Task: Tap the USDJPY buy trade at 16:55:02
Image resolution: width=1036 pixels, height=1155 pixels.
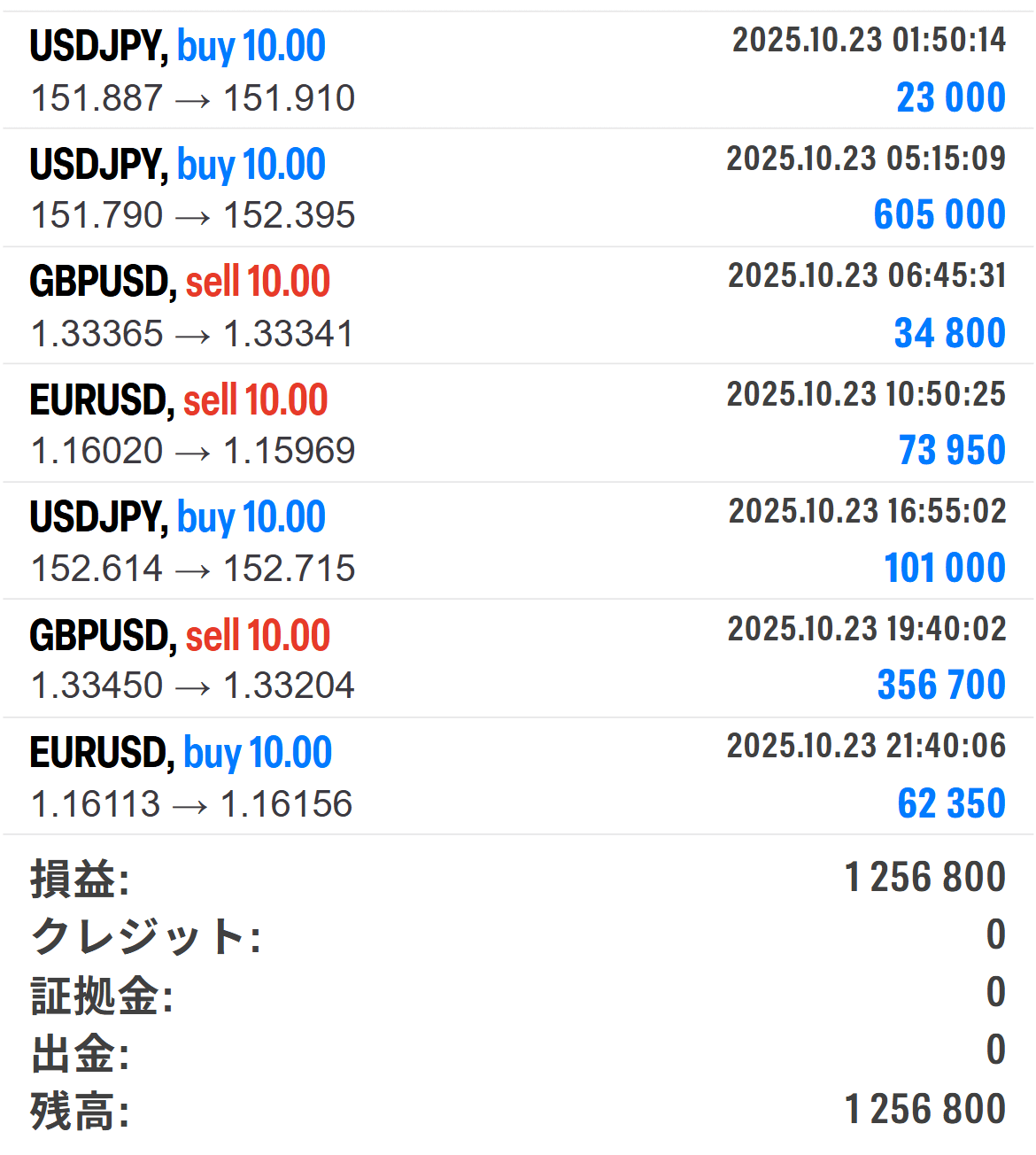Action: 518,541
